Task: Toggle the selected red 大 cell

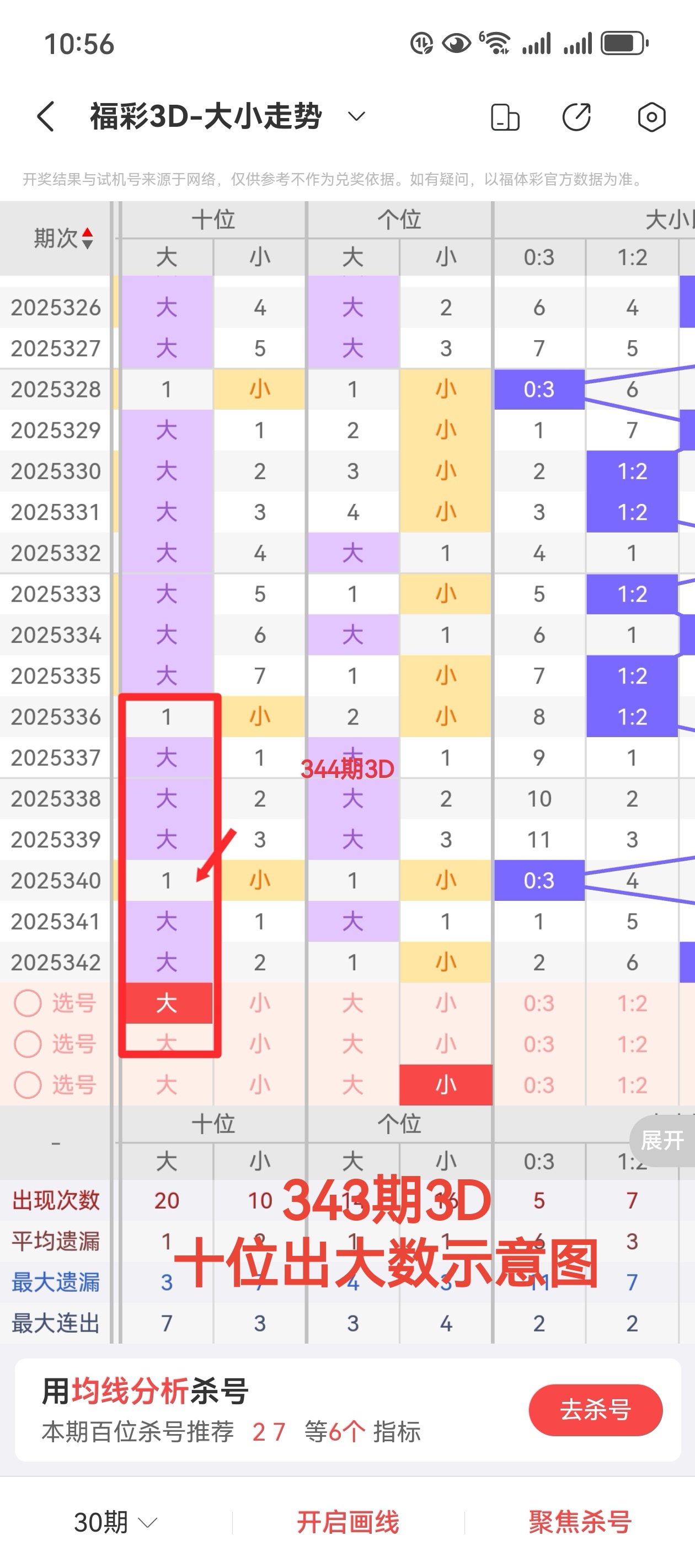Action: (167, 1003)
